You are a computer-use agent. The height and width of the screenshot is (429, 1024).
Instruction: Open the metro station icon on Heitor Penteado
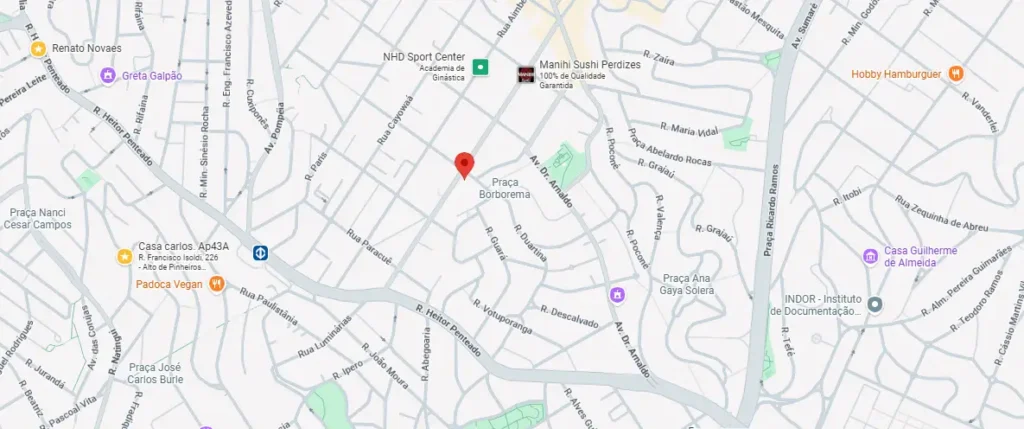coord(259,253)
